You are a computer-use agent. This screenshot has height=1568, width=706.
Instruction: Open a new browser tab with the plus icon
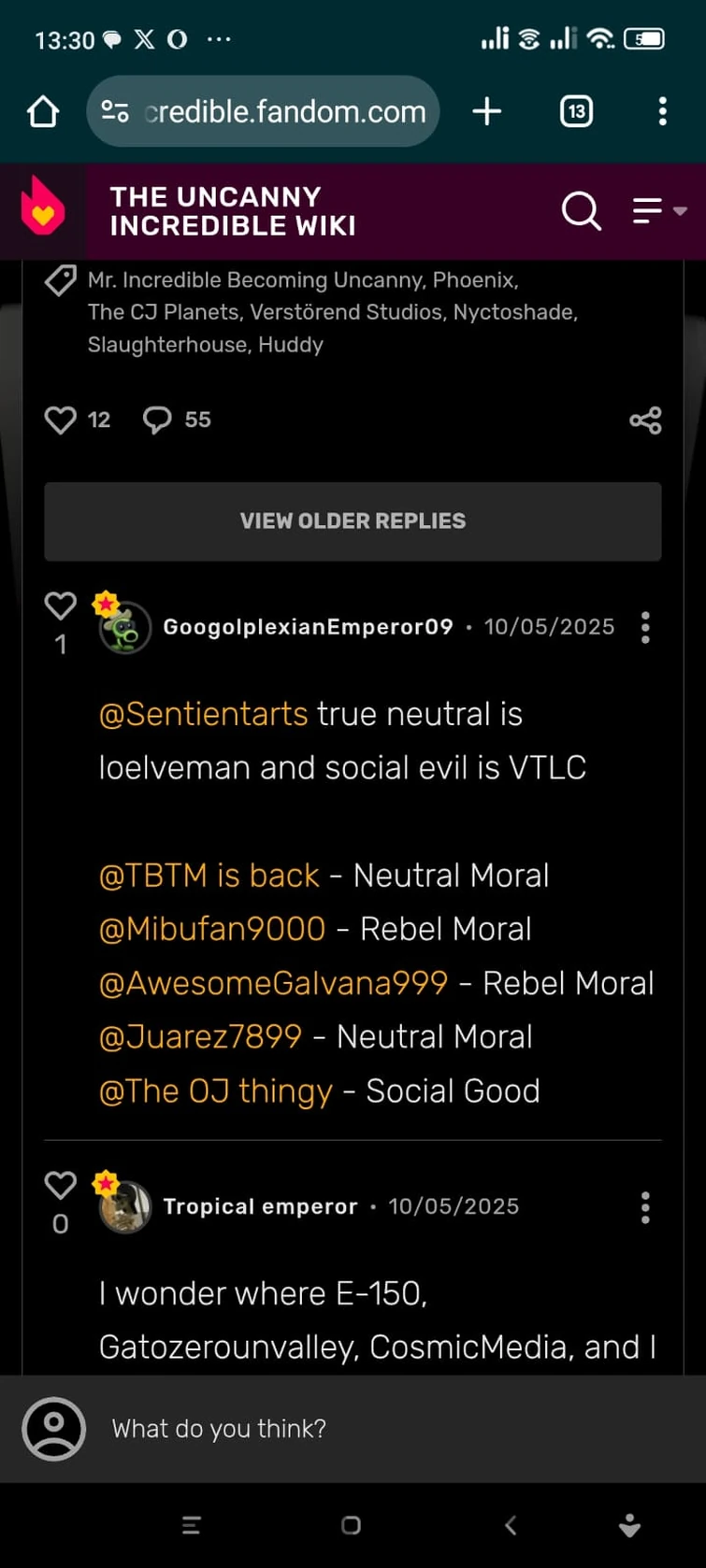tap(486, 111)
